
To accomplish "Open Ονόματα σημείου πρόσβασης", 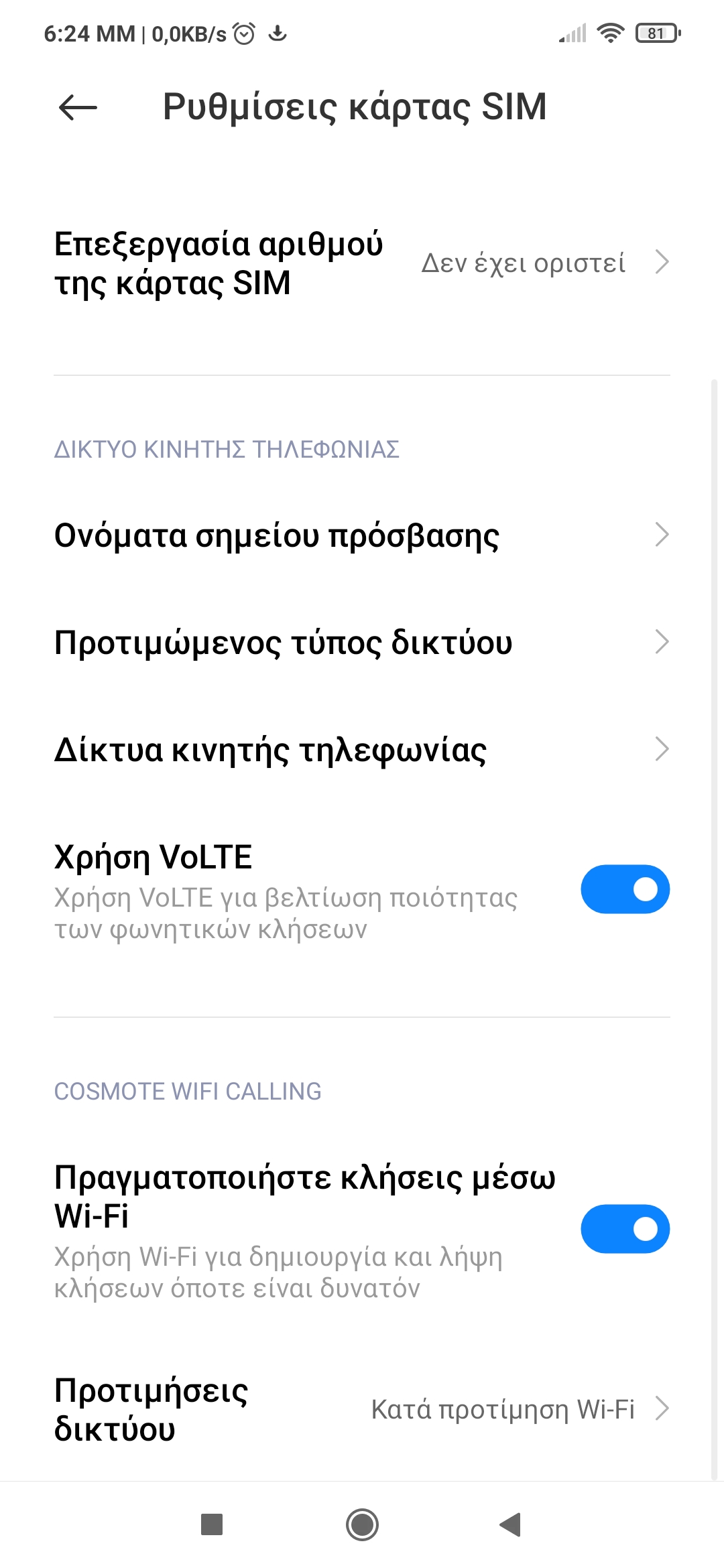I will pyautogui.click(x=362, y=535).
